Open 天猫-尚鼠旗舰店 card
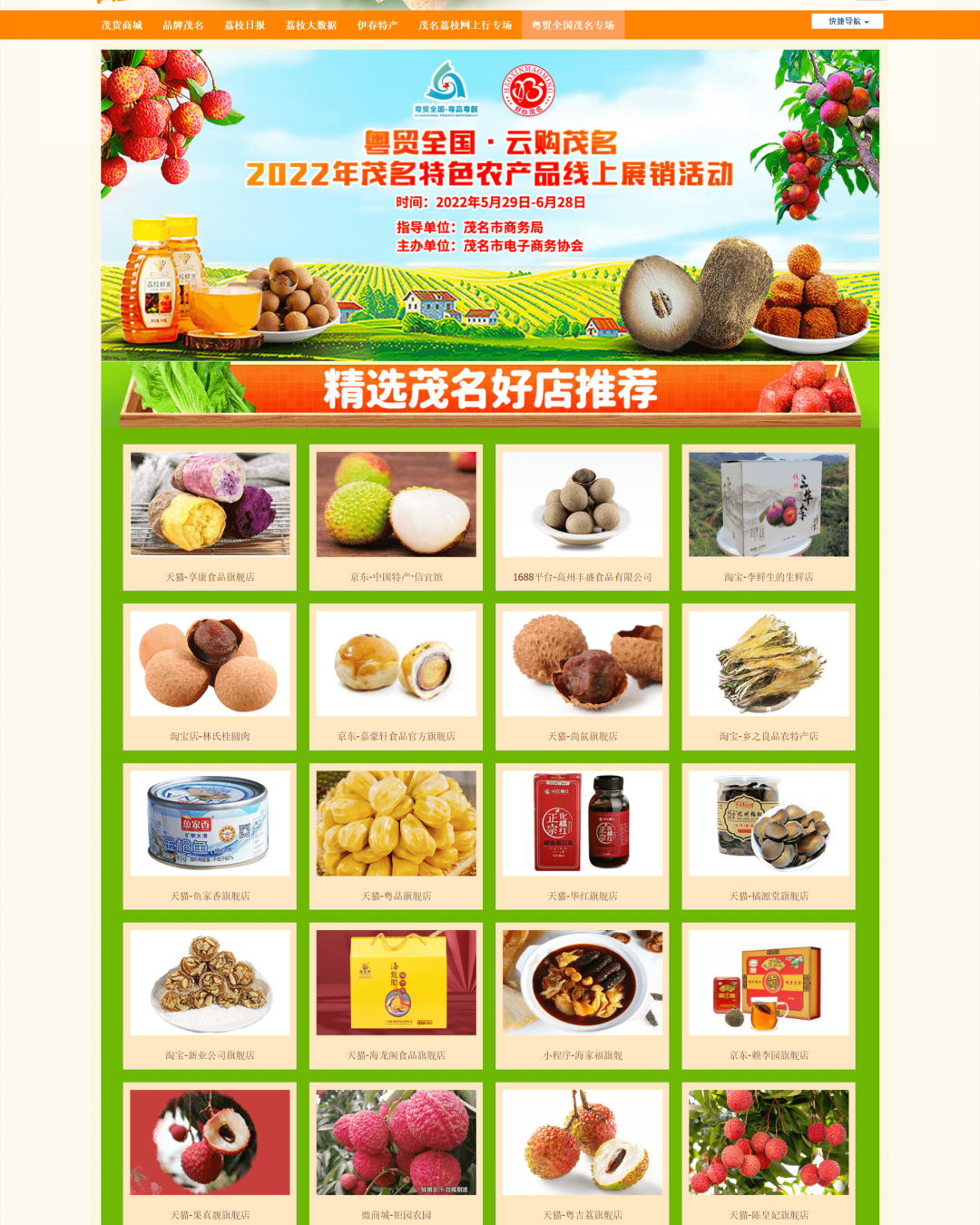Screen dimensions: 980x1225 582,676
